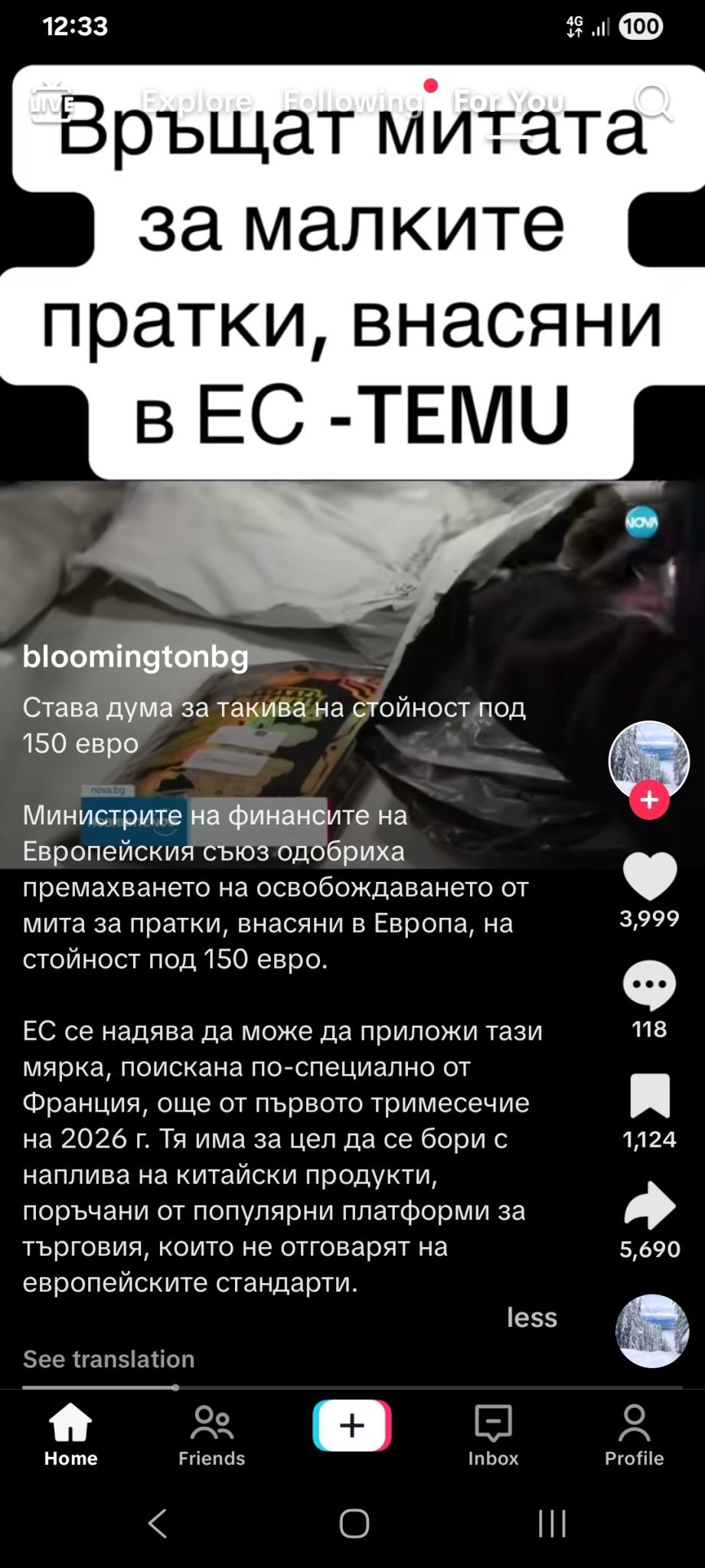705x1568 pixels.
Task: Tap the system back button
Action: (x=158, y=1524)
